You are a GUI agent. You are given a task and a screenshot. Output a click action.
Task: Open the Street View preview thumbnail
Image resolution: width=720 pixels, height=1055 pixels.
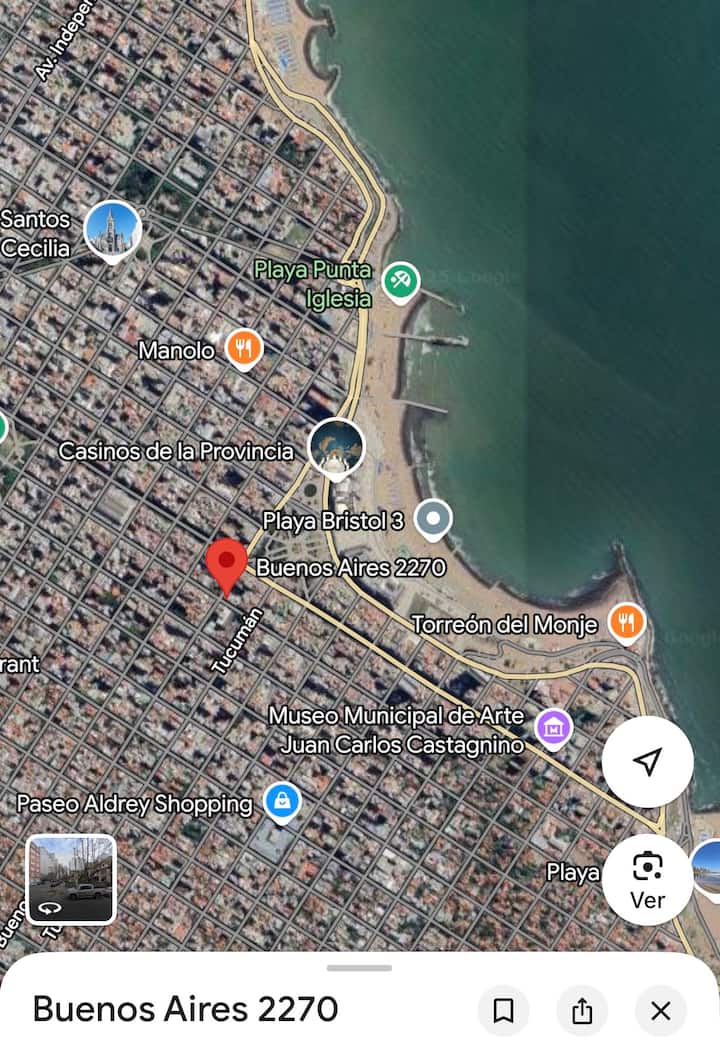[x=71, y=879]
